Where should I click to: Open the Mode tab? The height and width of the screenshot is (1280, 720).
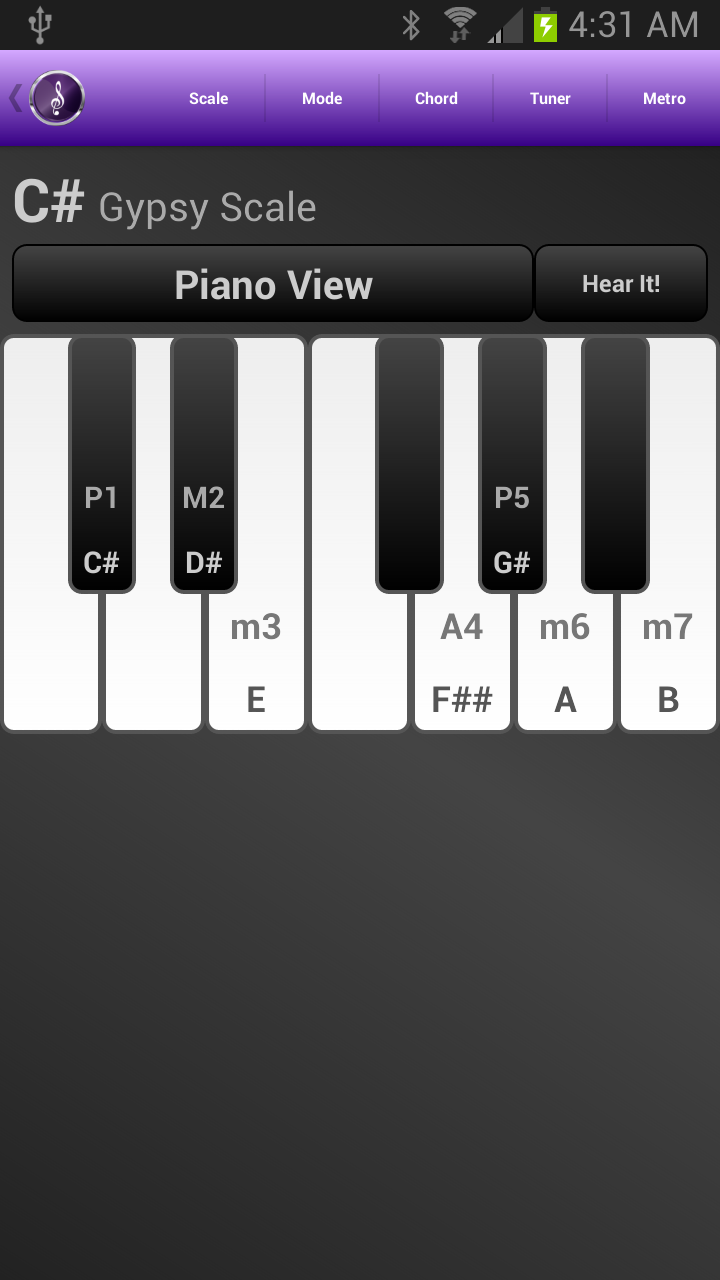322,98
